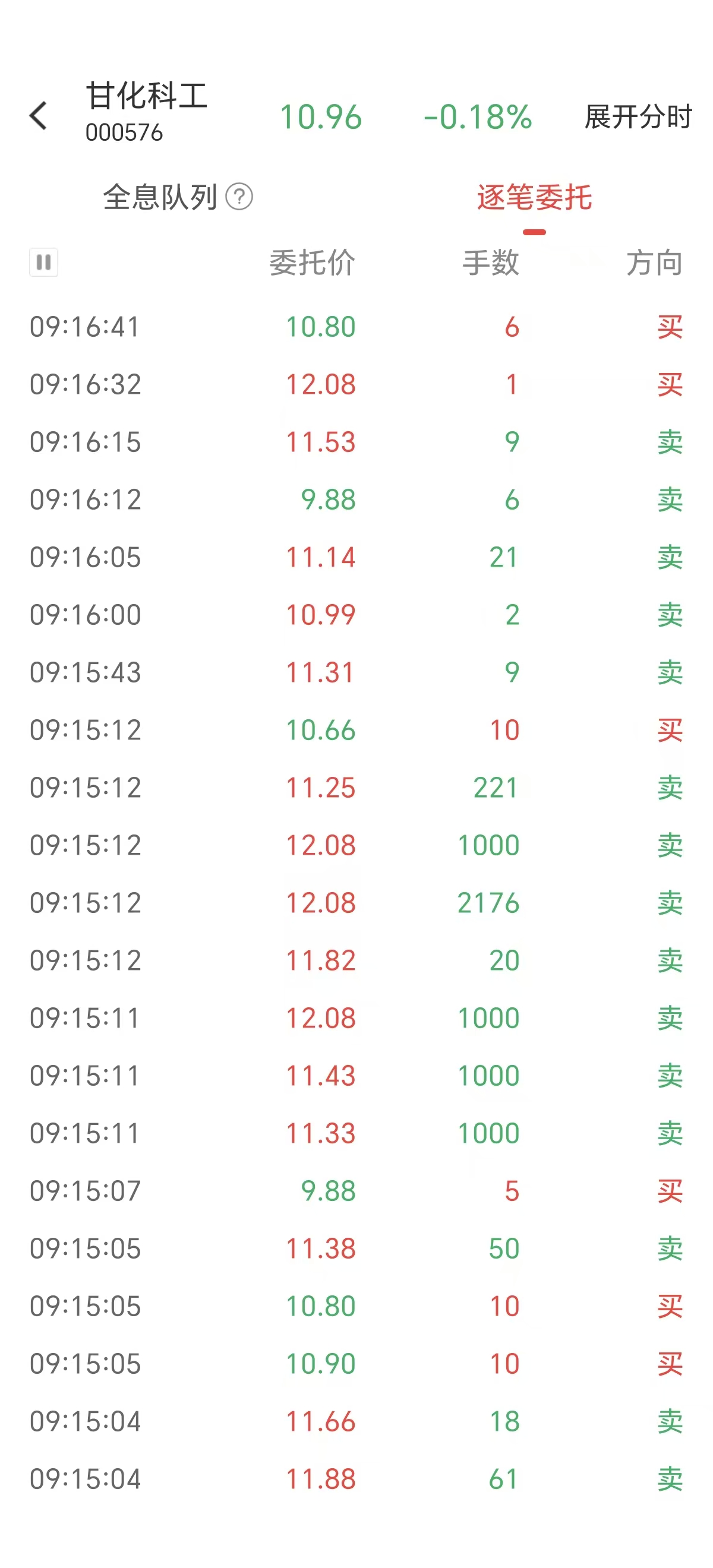Image resolution: width=713 pixels, height=1568 pixels.
Task: Pause the live order feed
Action: point(44,263)
